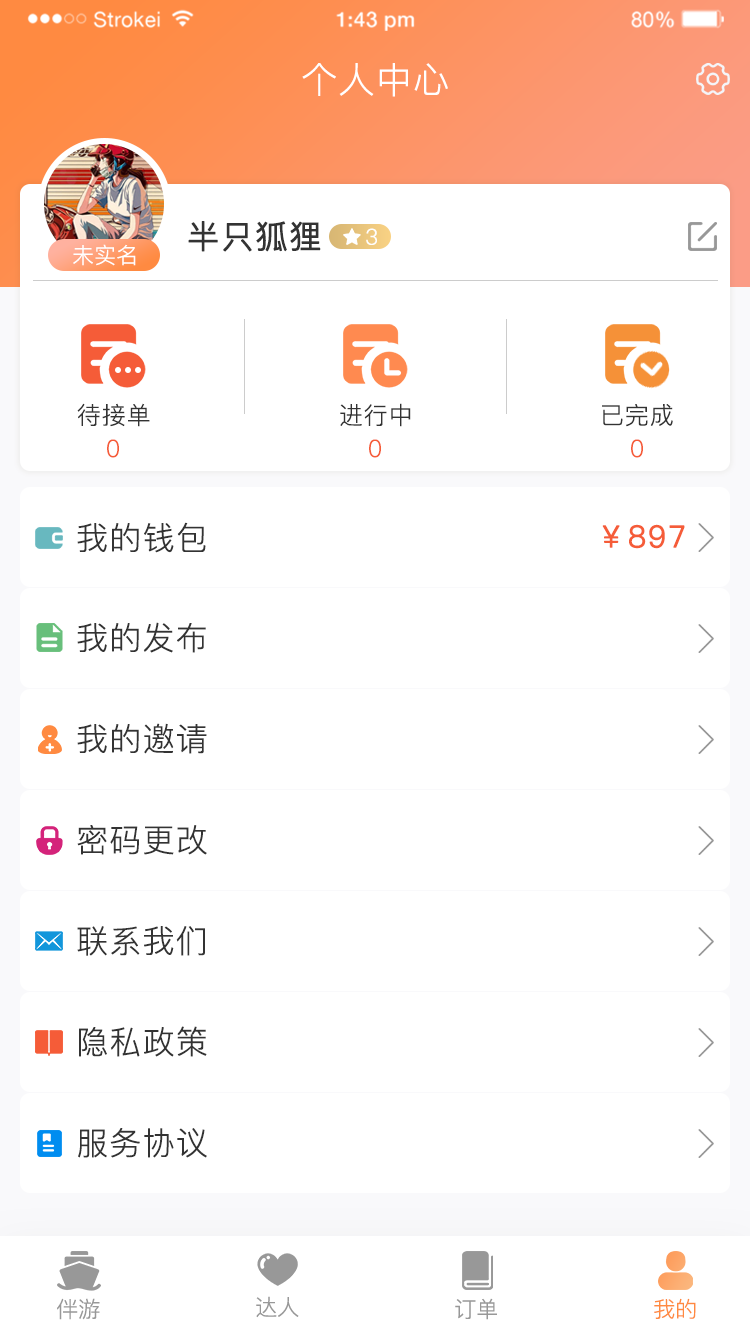Viewport: 750px width, 1334px height.
Task: Open 我的发布 row
Action: pos(375,639)
